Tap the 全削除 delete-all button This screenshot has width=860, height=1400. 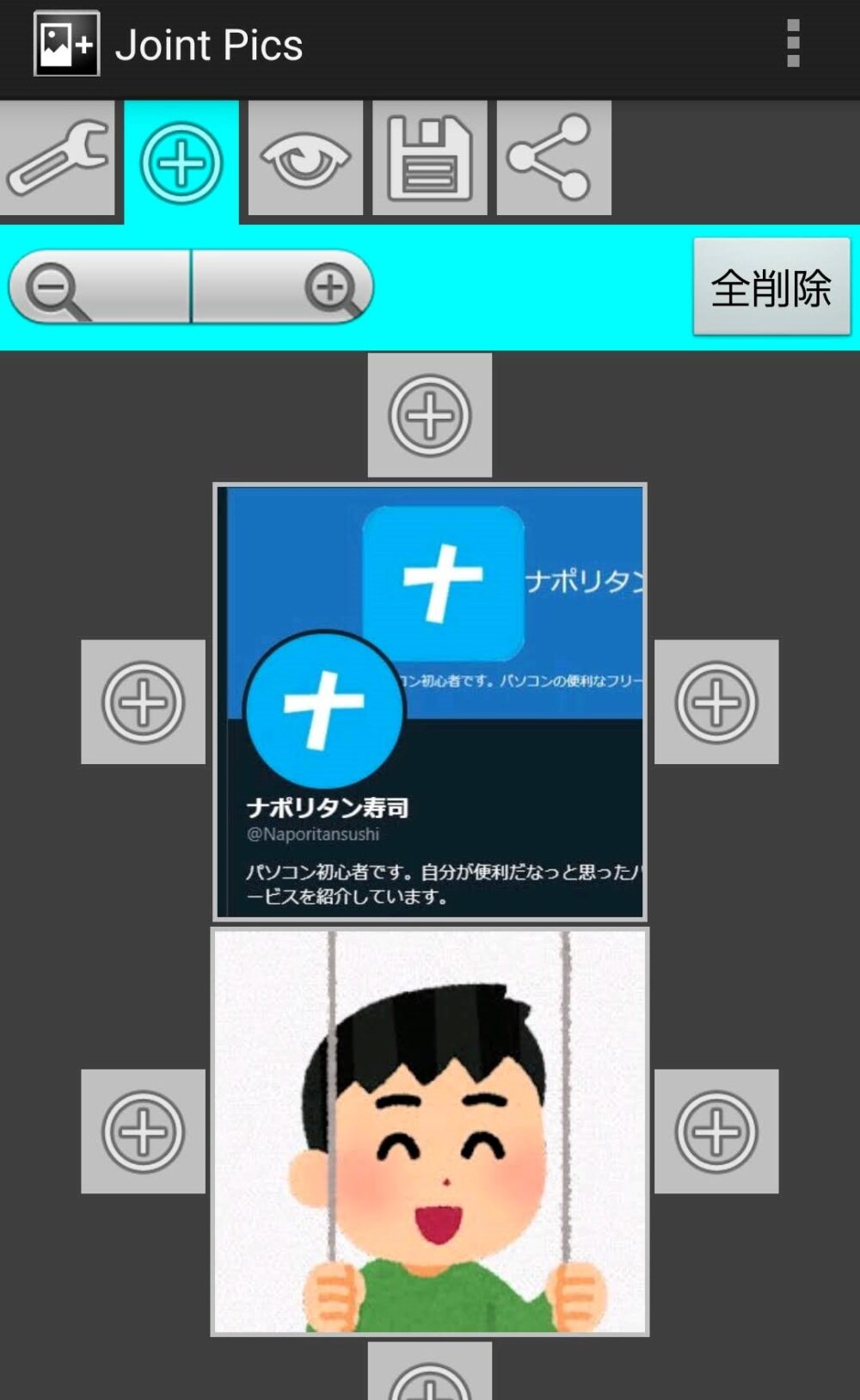pyautogui.click(x=771, y=287)
